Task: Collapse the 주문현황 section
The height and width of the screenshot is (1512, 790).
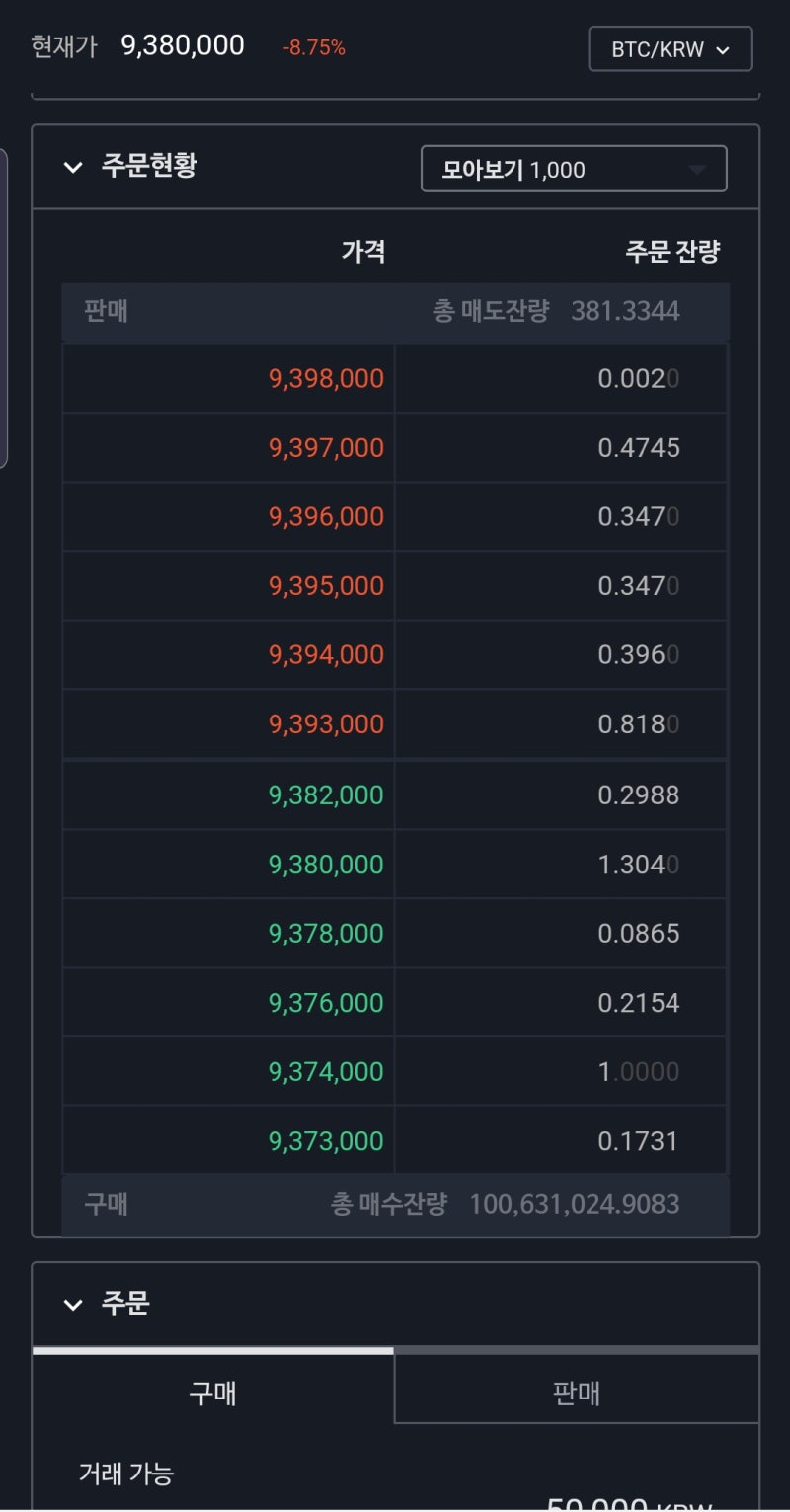Action: (x=72, y=167)
